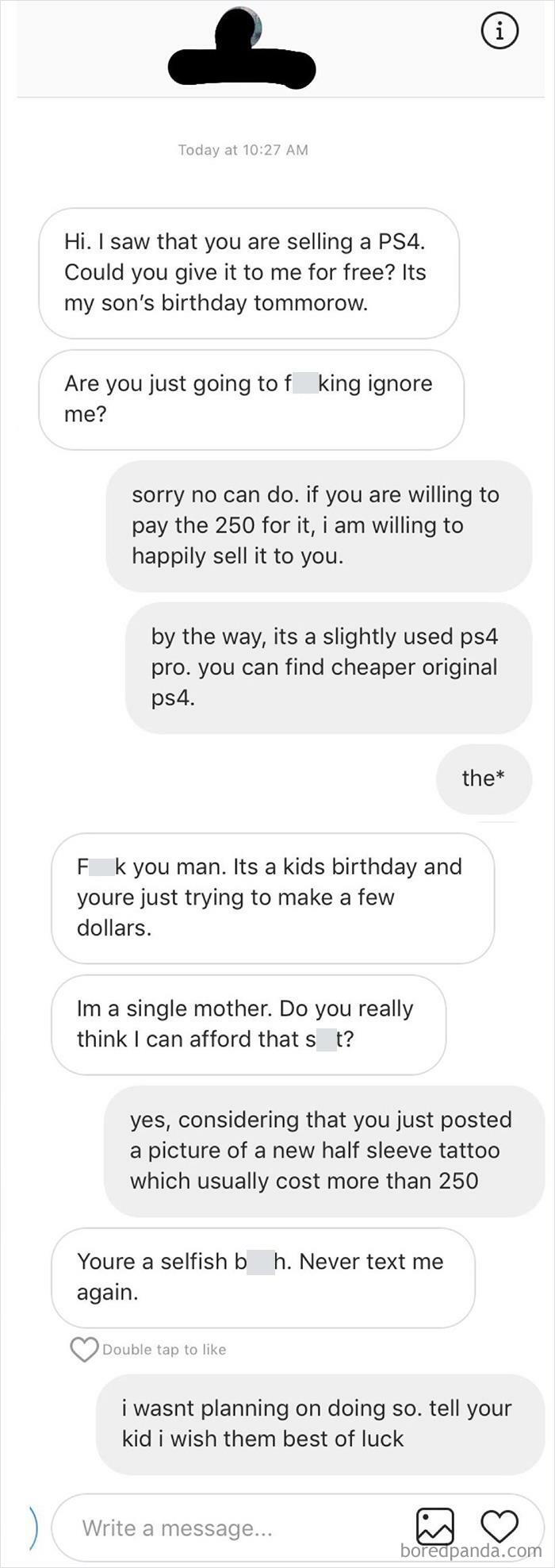Open the photo gallery attach icon
The width and height of the screenshot is (555, 1568).
pos(435,1526)
